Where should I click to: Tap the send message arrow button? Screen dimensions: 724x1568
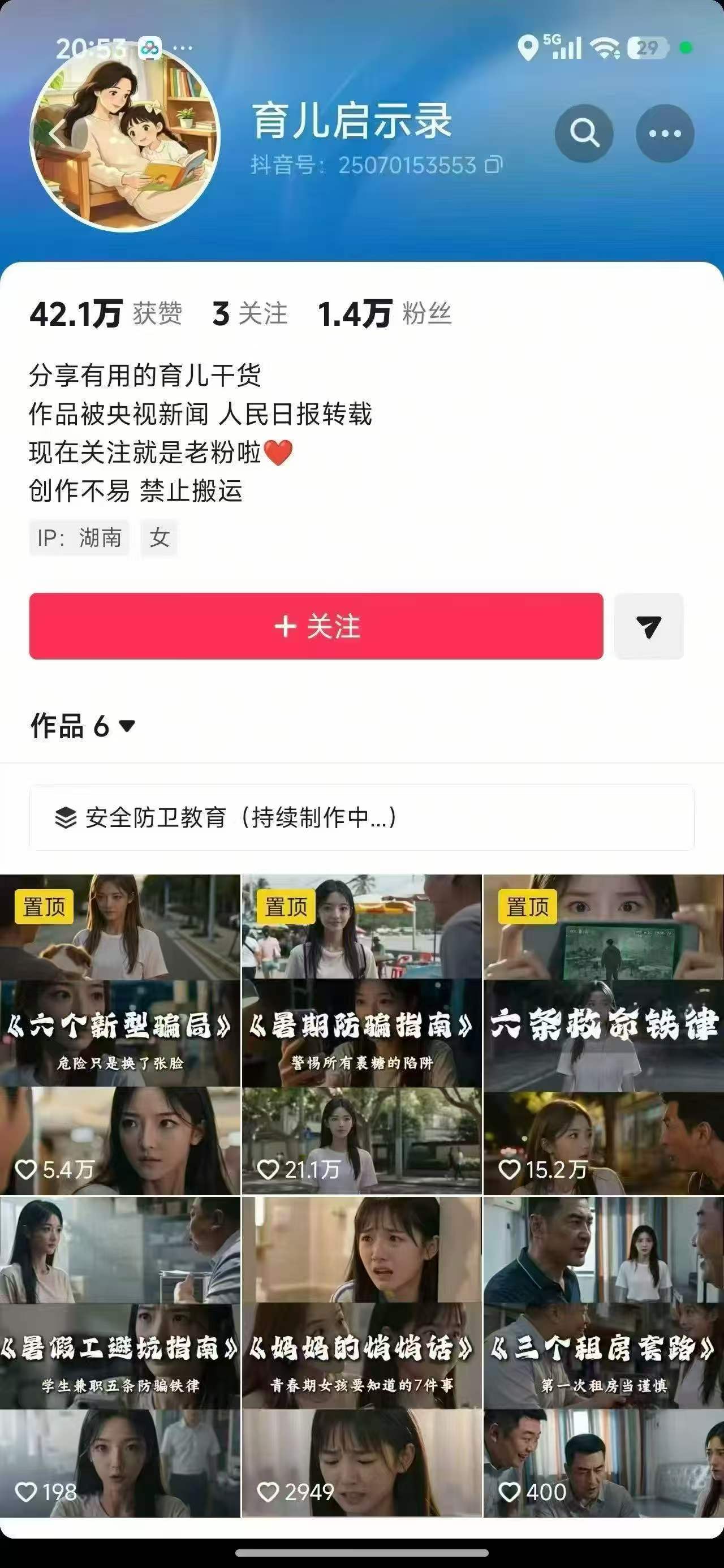tap(649, 626)
